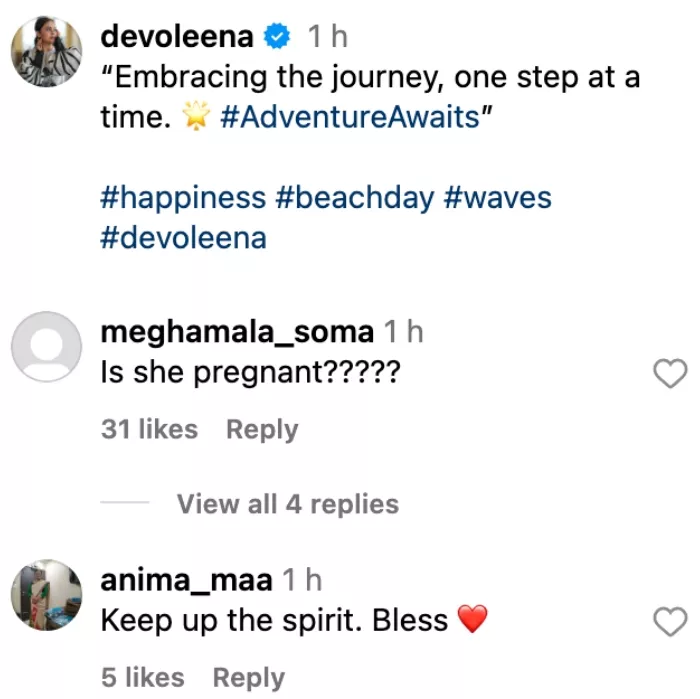Expand View all 4 replies

coord(287,504)
